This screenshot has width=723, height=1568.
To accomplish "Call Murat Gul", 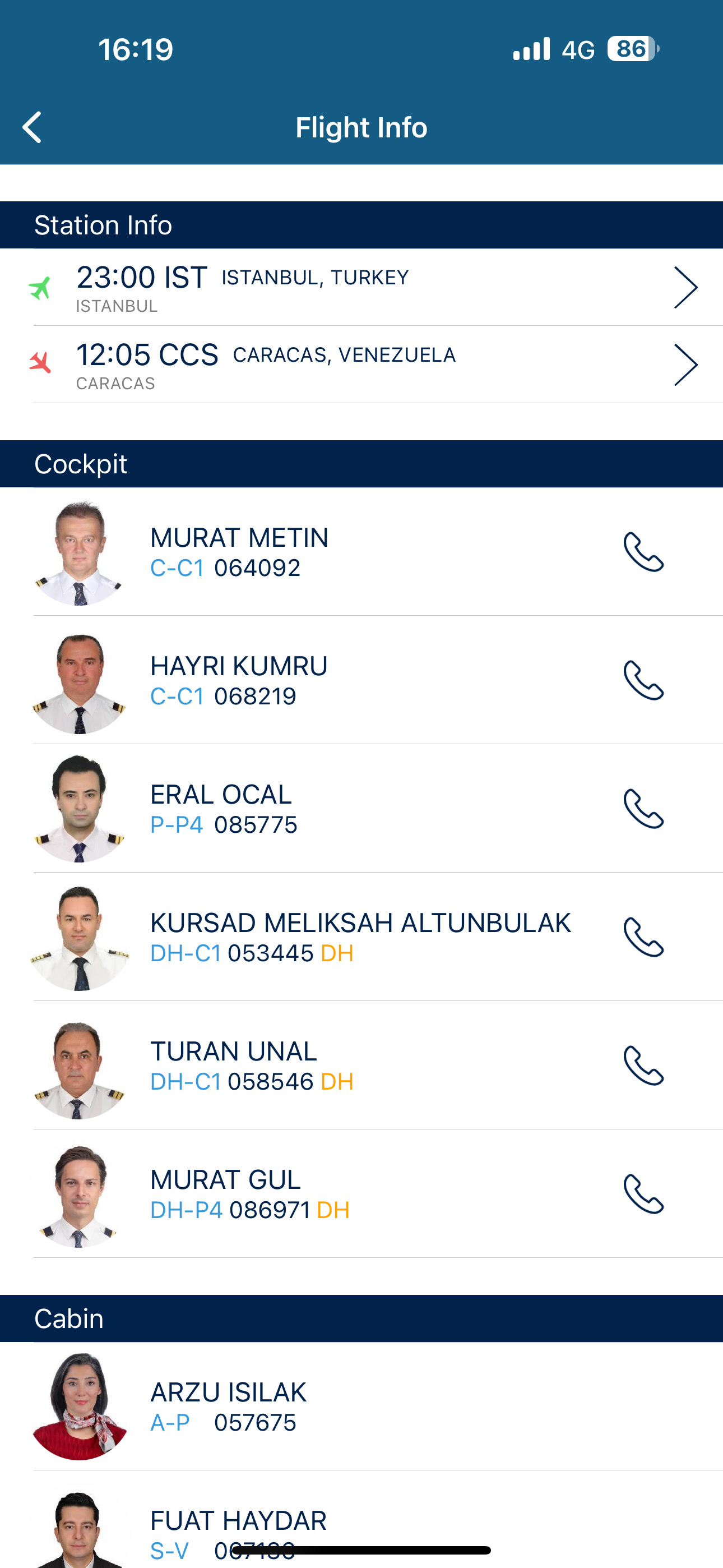I will pyautogui.click(x=643, y=1195).
